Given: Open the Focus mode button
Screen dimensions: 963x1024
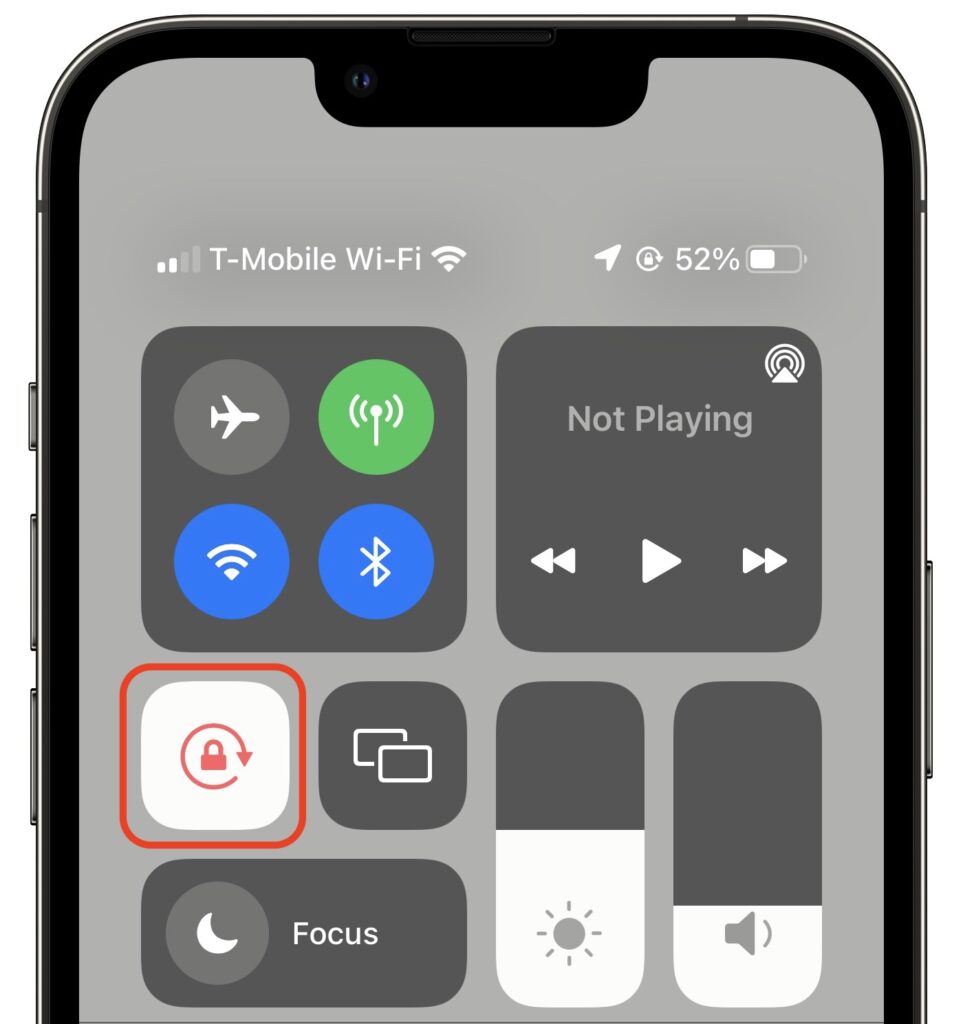Looking at the screenshot, I should coord(303,934).
